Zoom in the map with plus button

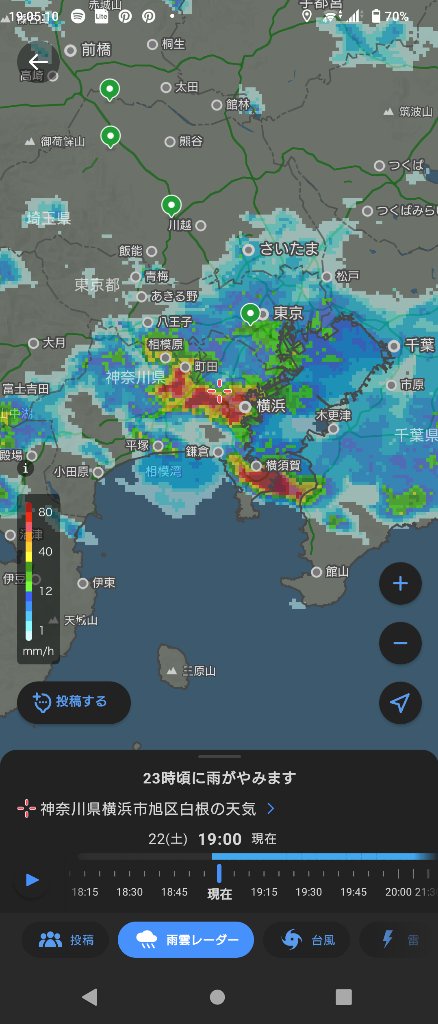click(400, 584)
